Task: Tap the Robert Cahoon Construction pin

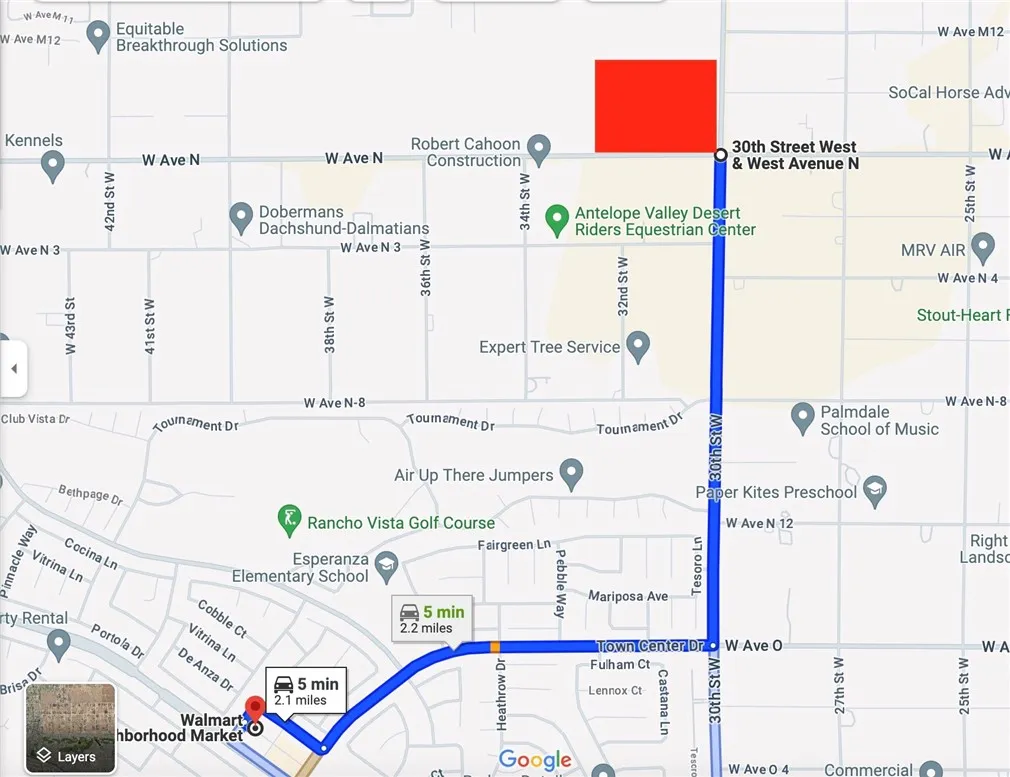Action: (539, 151)
